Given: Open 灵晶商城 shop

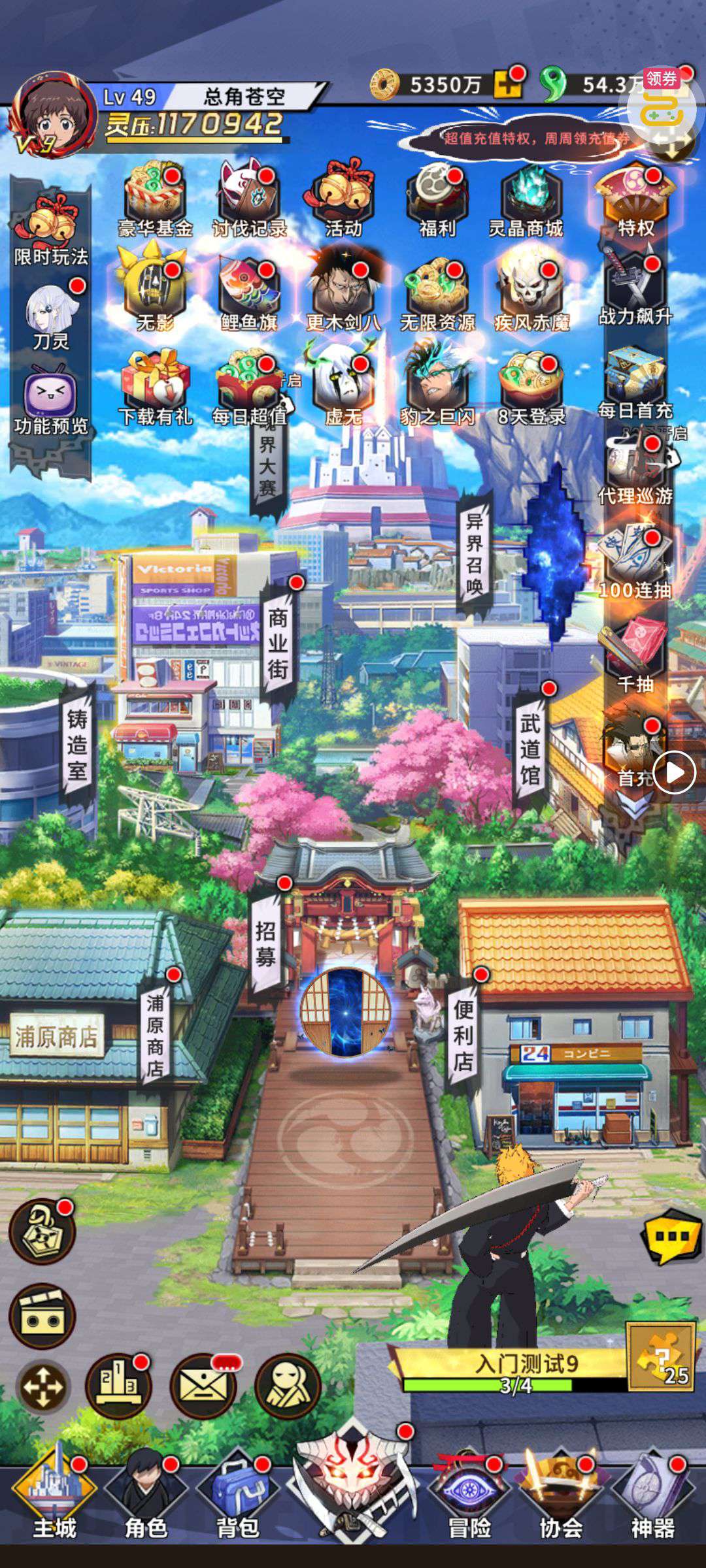Looking at the screenshot, I should (526, 199).
